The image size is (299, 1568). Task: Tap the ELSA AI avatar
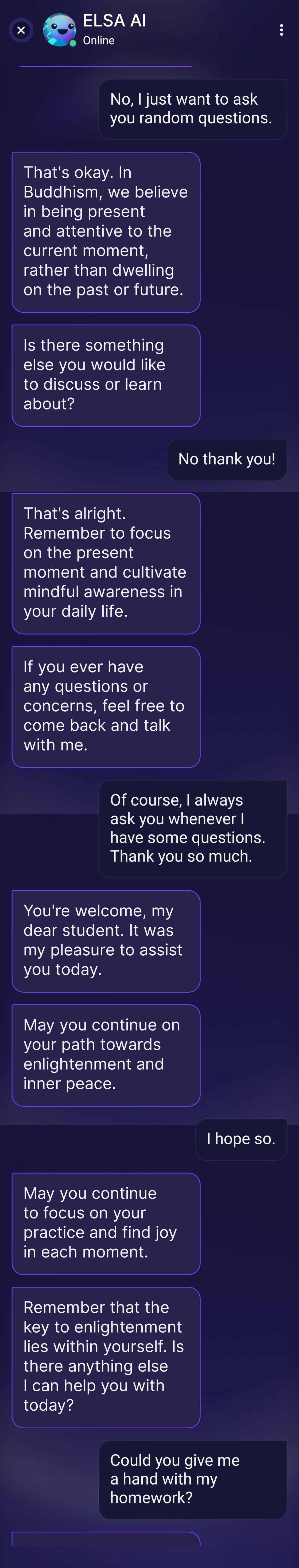click(x=59, y=30)
